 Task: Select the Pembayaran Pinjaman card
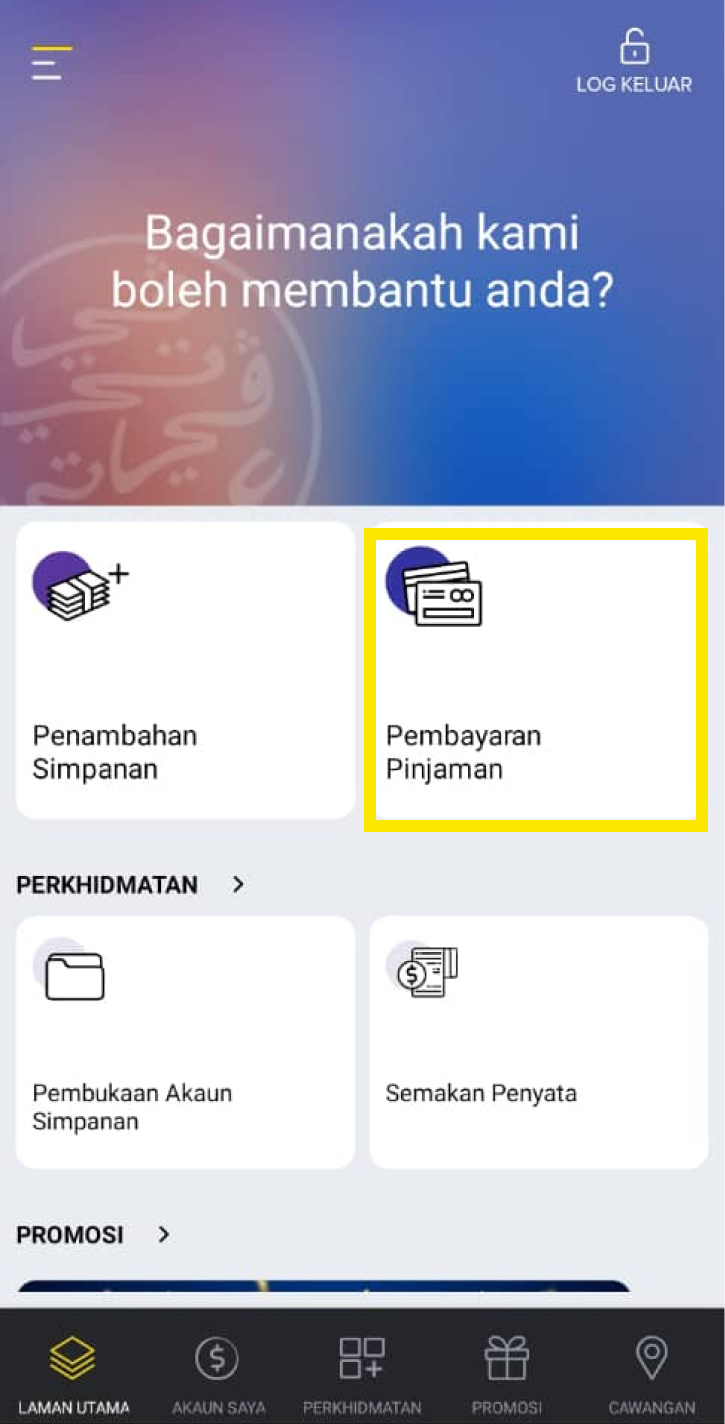click(x=537, y=679)
